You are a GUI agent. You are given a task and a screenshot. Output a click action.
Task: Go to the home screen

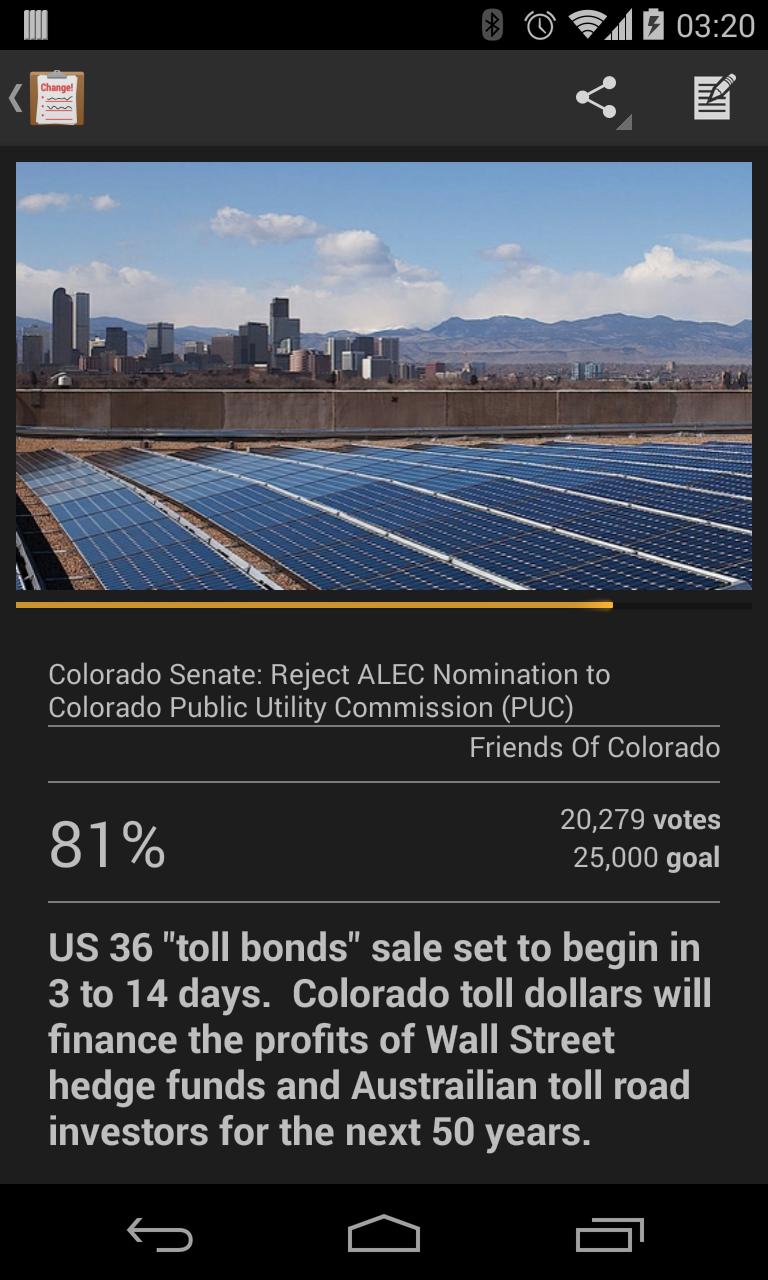tap(384, 1235)
